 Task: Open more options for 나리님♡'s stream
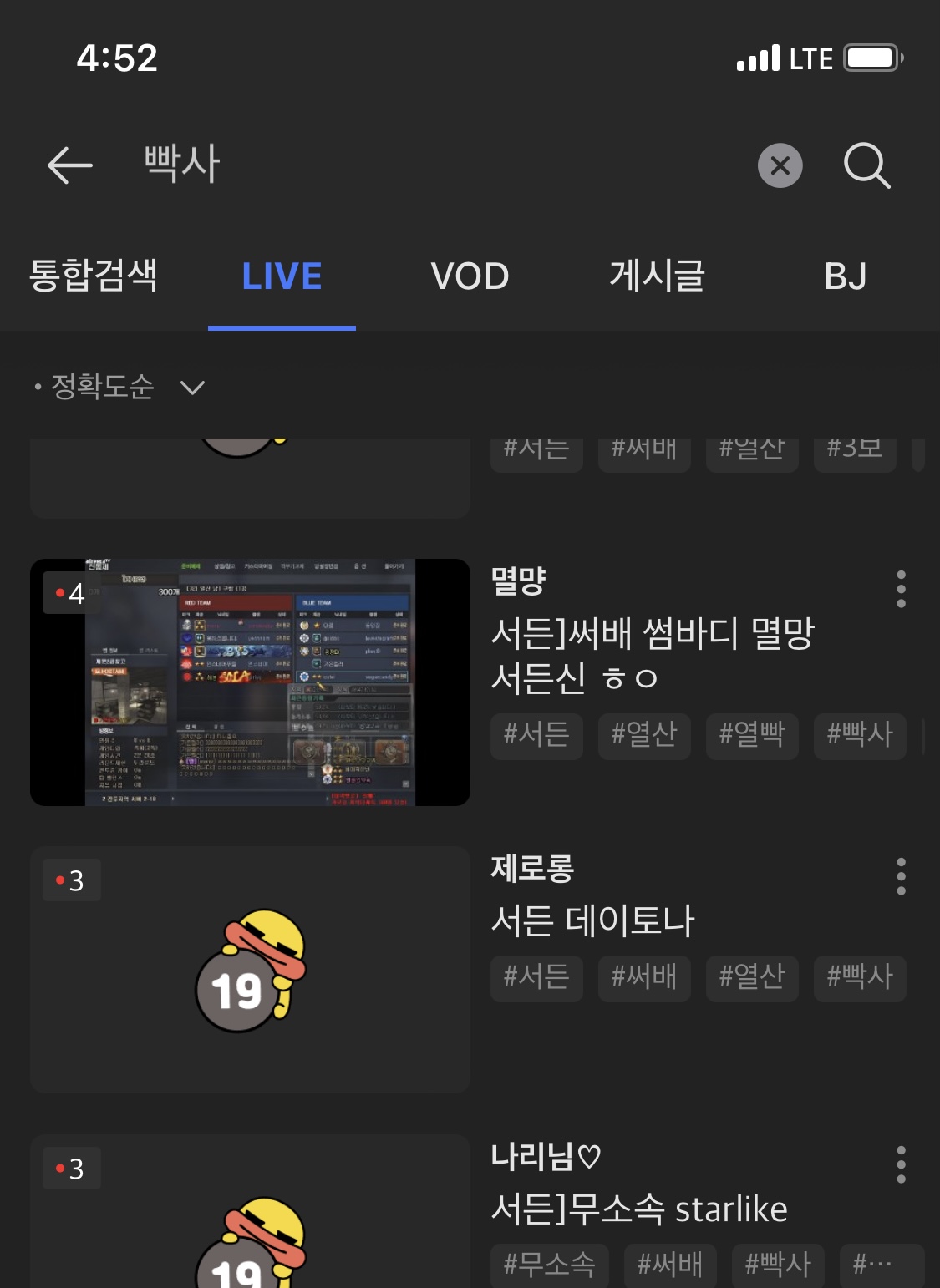[x=901, y=1164]
